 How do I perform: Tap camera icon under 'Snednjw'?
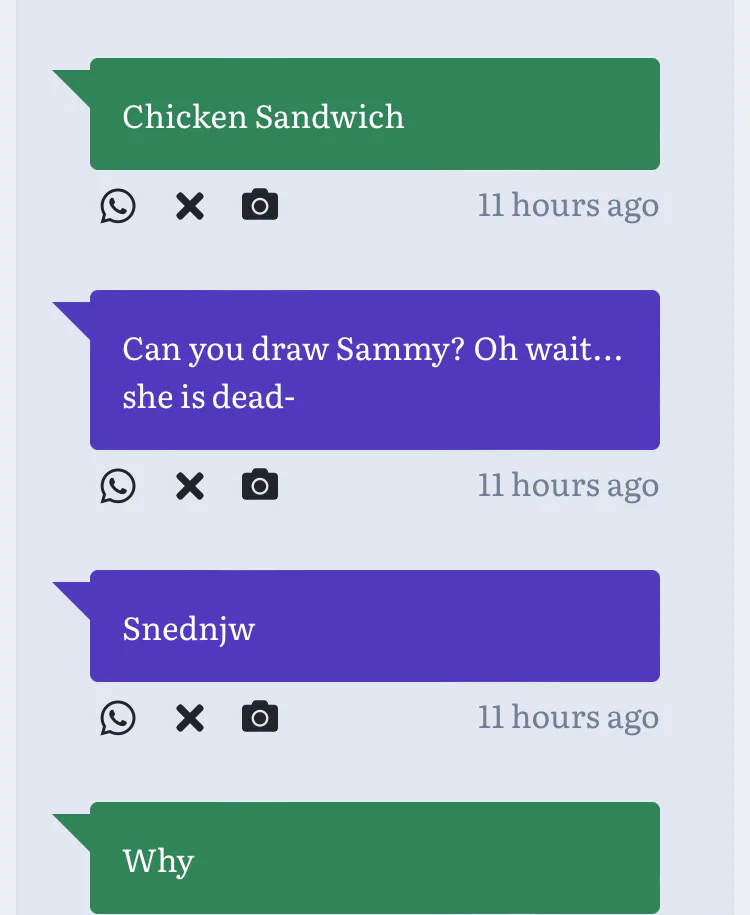coord(260,717)
